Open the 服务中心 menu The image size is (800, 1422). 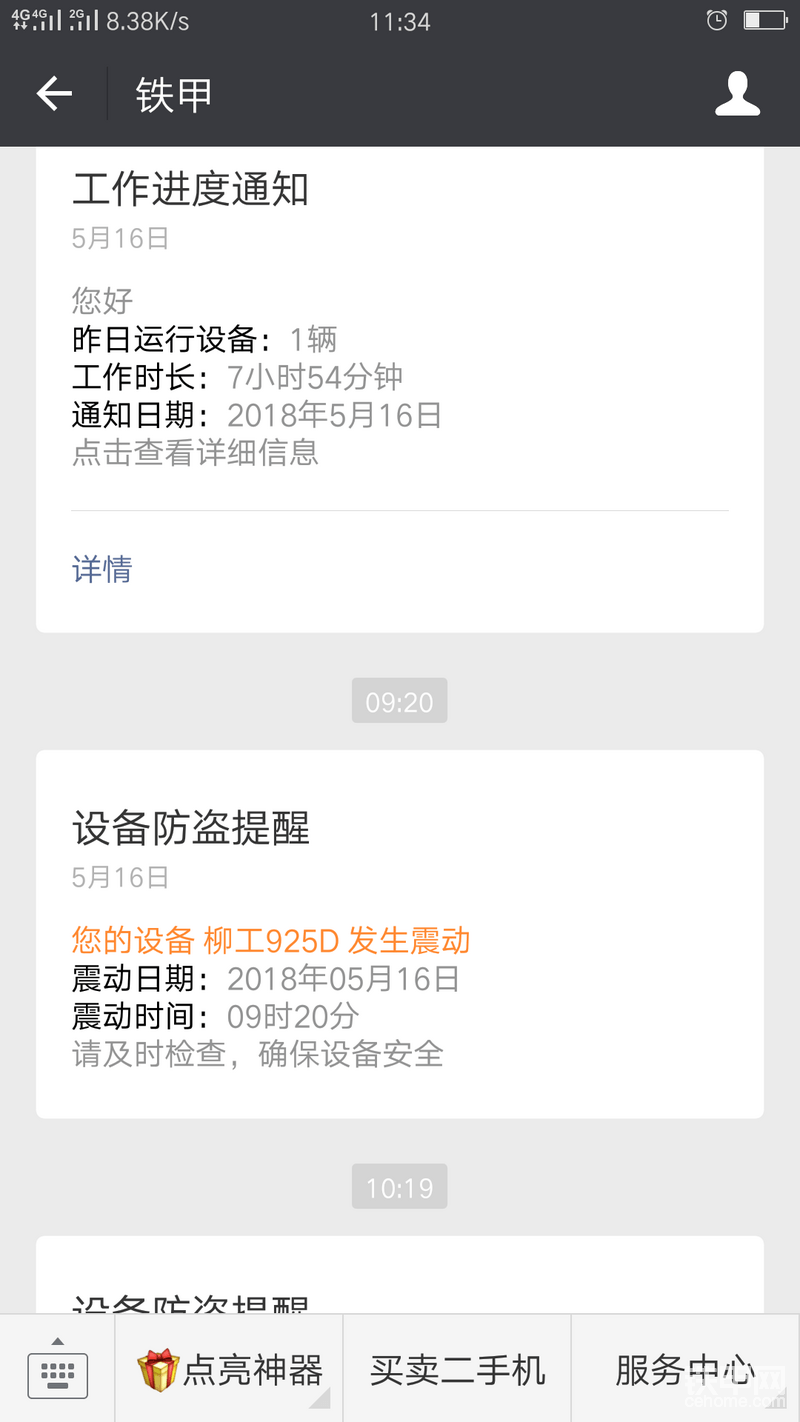tap(685, 1369)
